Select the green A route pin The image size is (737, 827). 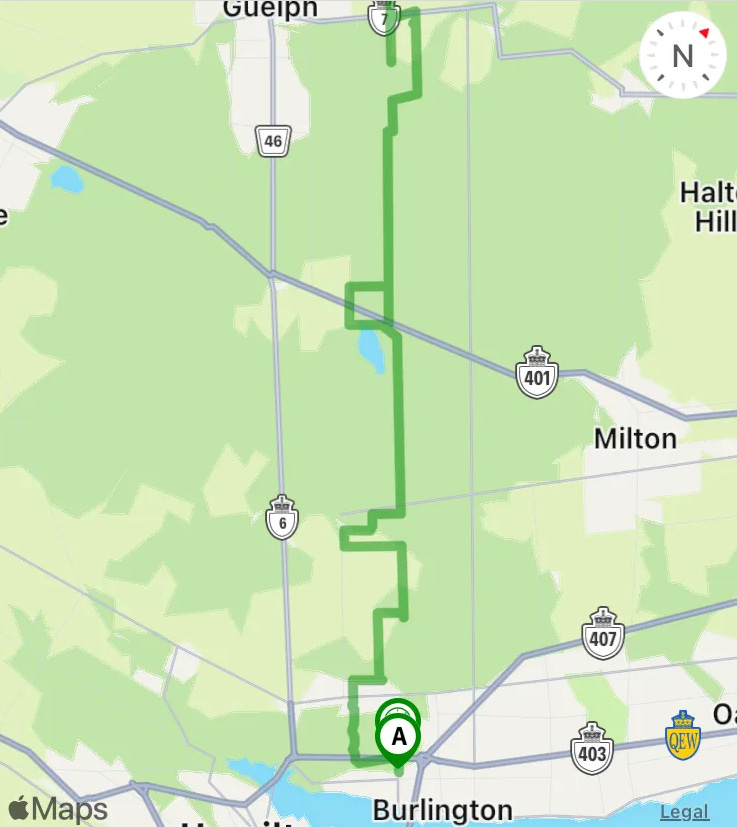pos(398,739)
